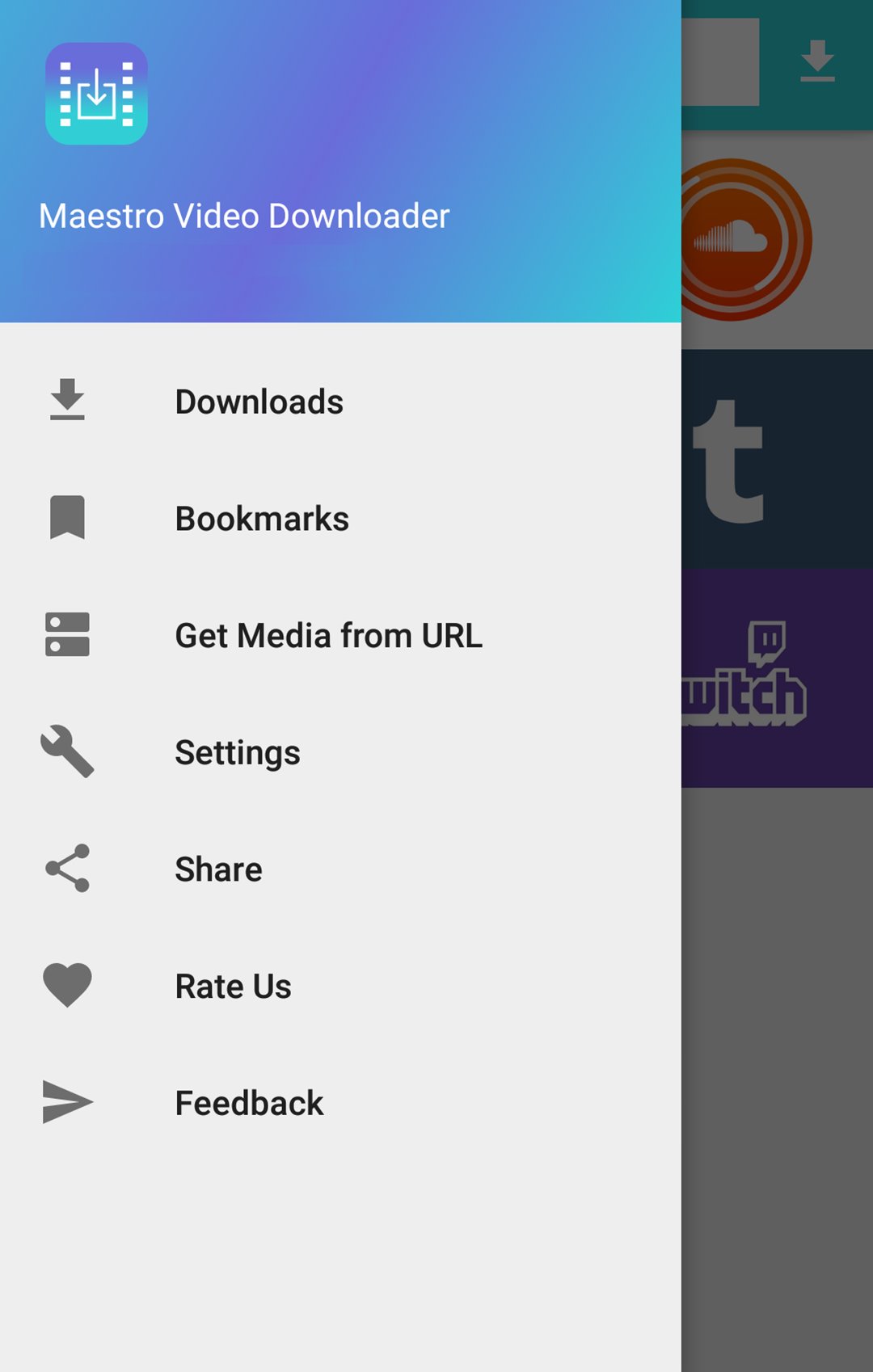This screenshot has height=1372, width=873.
Task: Click Rate Us to rate the app
Action: pos(232,985)
